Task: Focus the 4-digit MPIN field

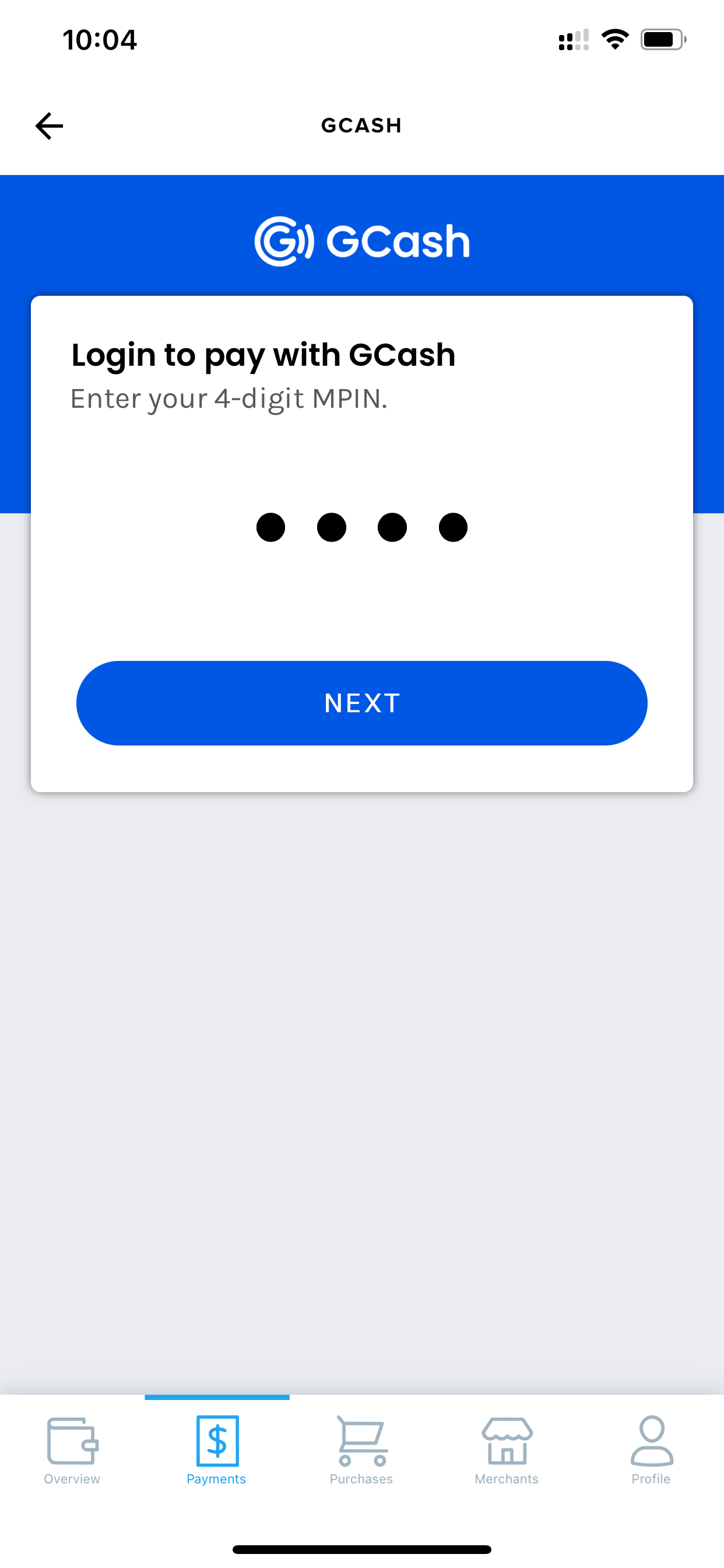Action: pyautogui.click(x=361, y=527)
